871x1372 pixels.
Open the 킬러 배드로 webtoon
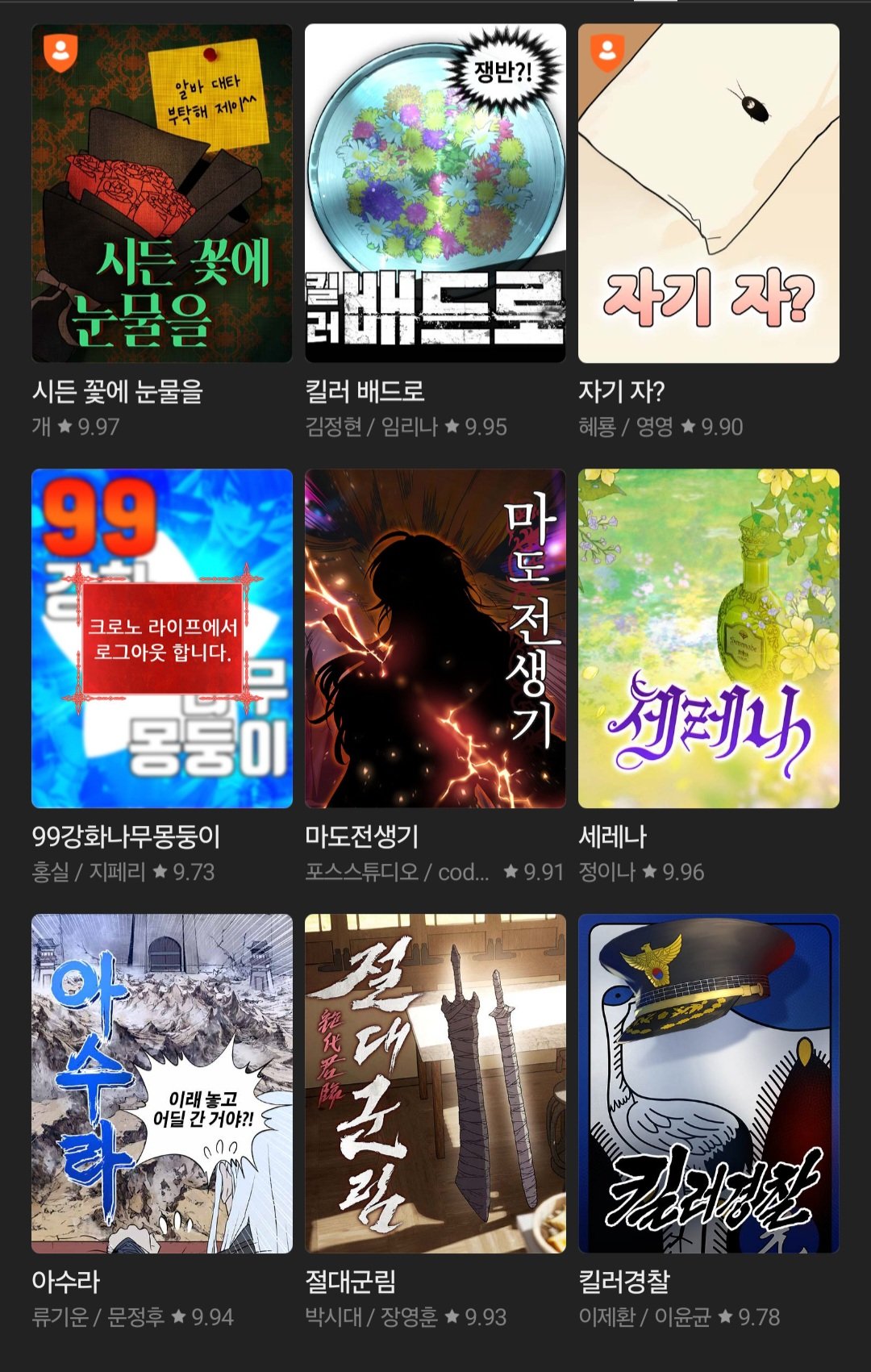(x=435, y=194)
